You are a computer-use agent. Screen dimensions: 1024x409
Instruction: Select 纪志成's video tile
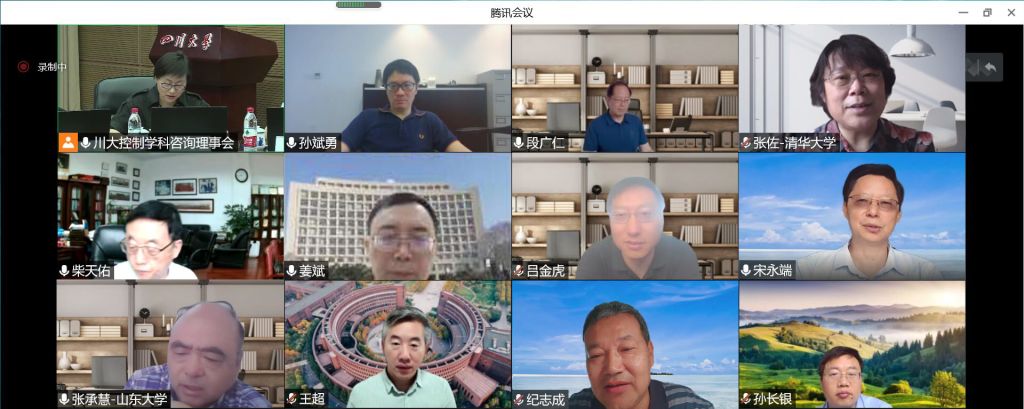point(624,344)
